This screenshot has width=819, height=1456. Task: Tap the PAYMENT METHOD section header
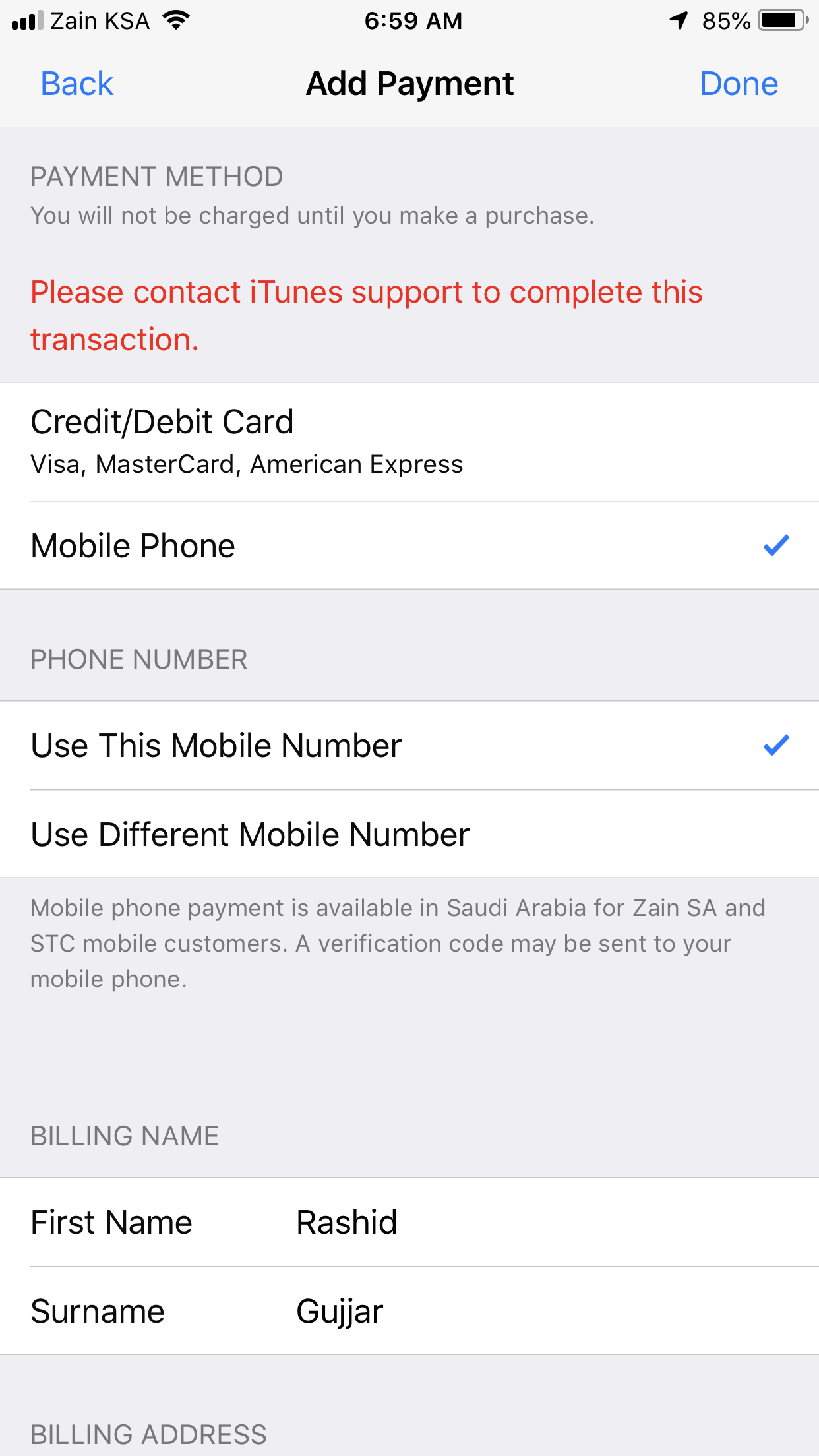[x=156, y=176]
